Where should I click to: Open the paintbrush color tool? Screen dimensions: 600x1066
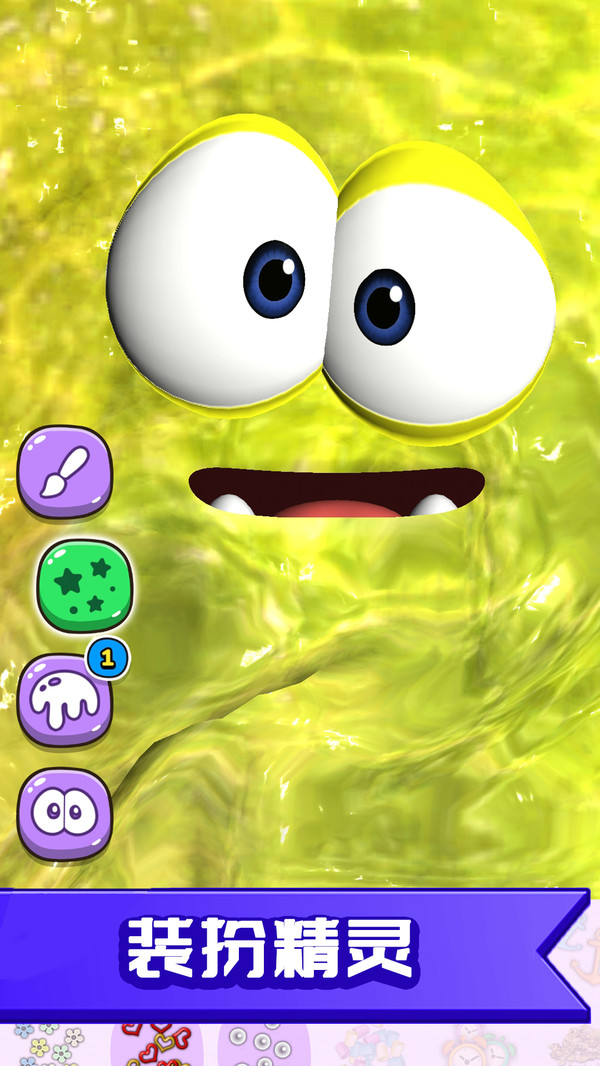[65, 472]
